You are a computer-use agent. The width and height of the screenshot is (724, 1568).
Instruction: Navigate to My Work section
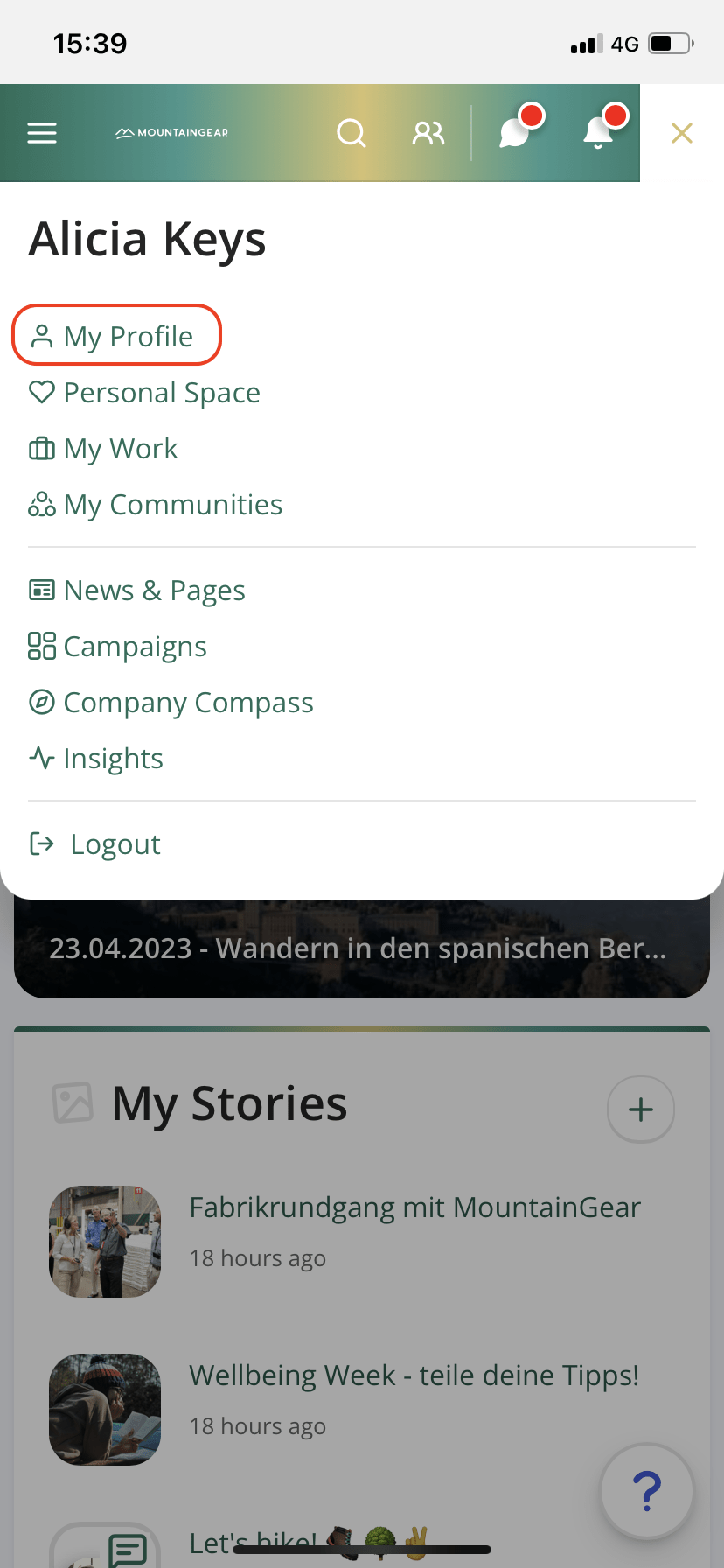click(x=102, y=449)
